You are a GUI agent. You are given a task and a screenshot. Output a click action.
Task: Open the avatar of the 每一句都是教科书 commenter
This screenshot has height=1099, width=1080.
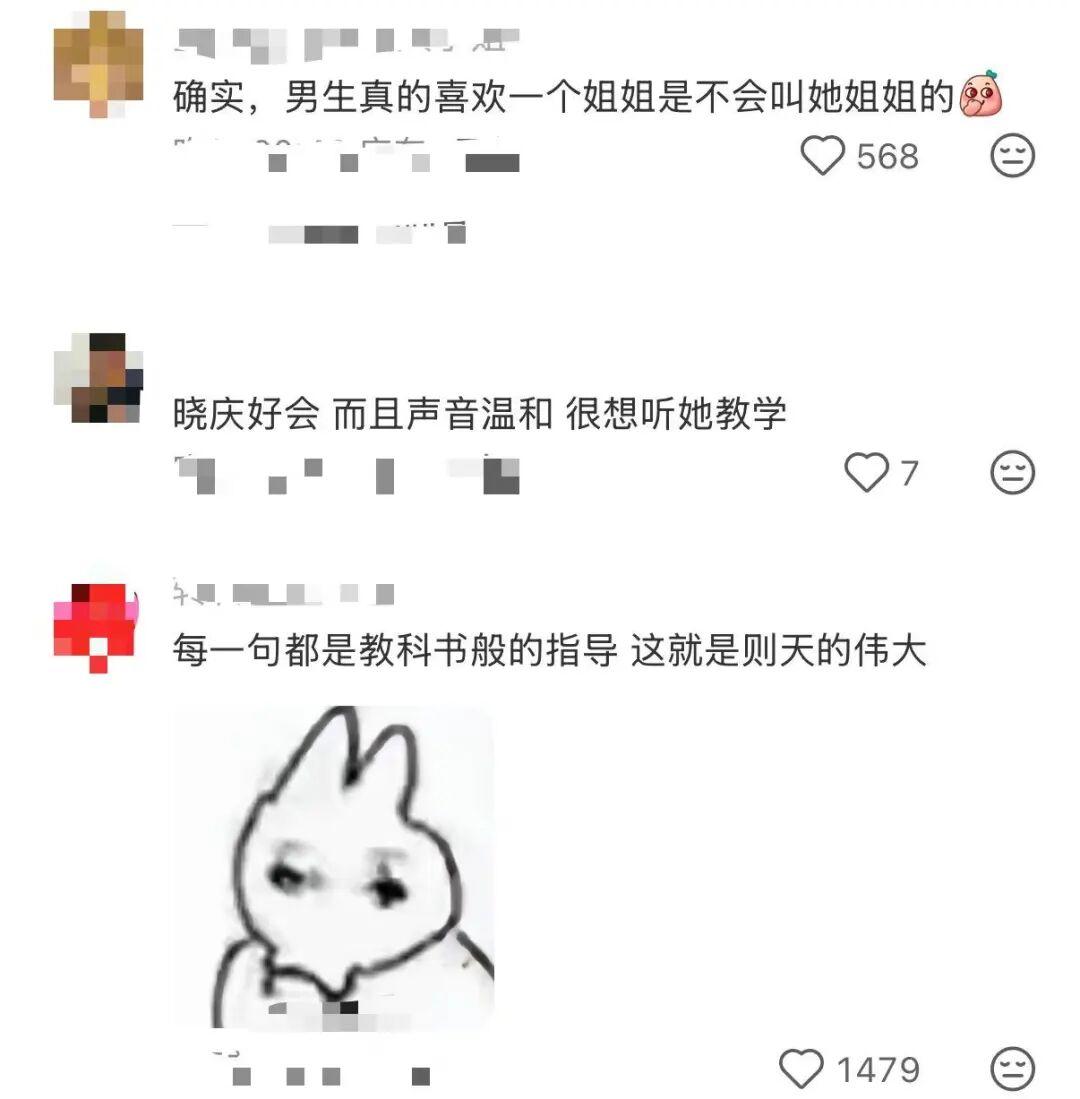[x=96, y=627]
